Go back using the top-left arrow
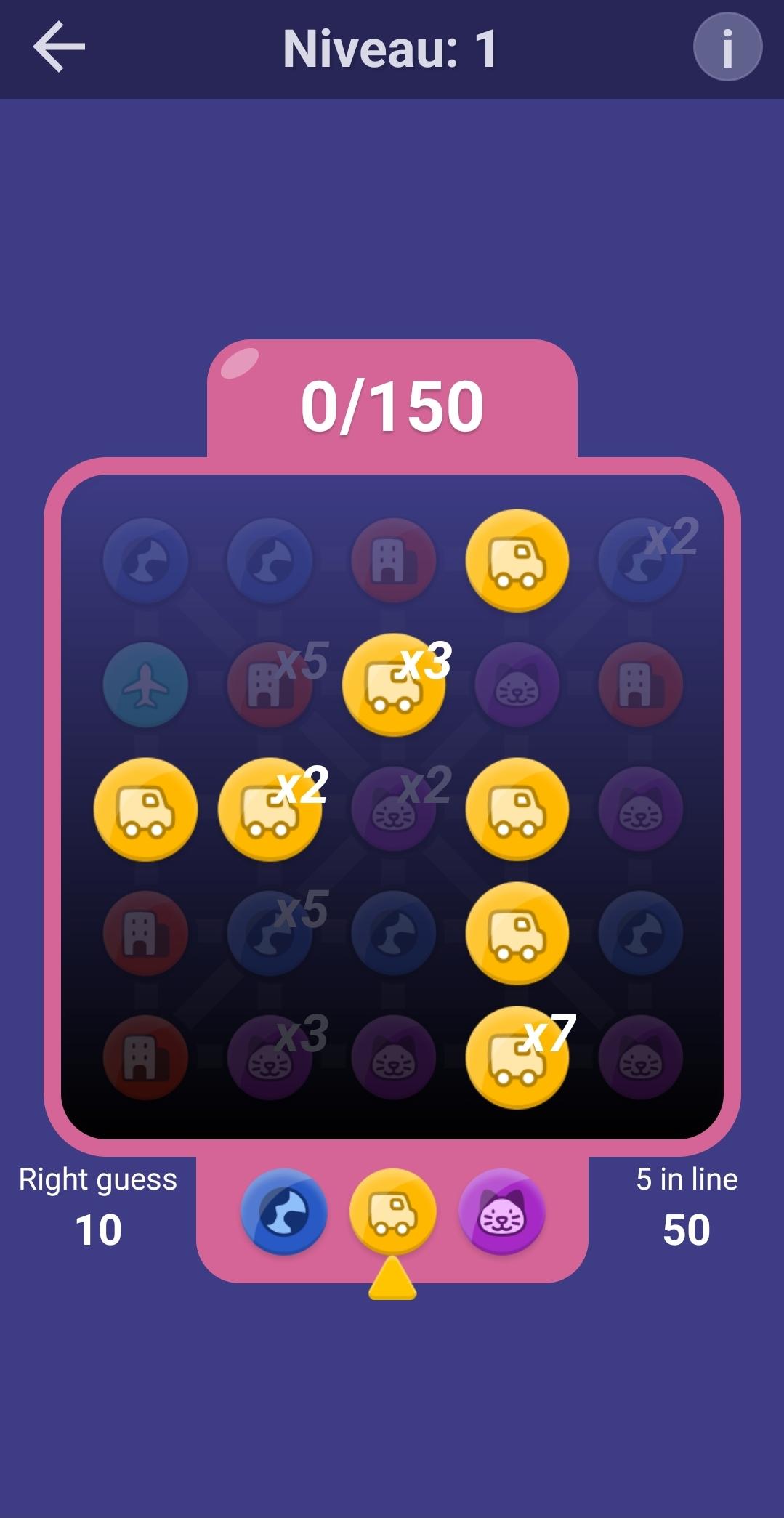Screen dimensions: 784x1518 pyautogui.click(x=59, y=47)
